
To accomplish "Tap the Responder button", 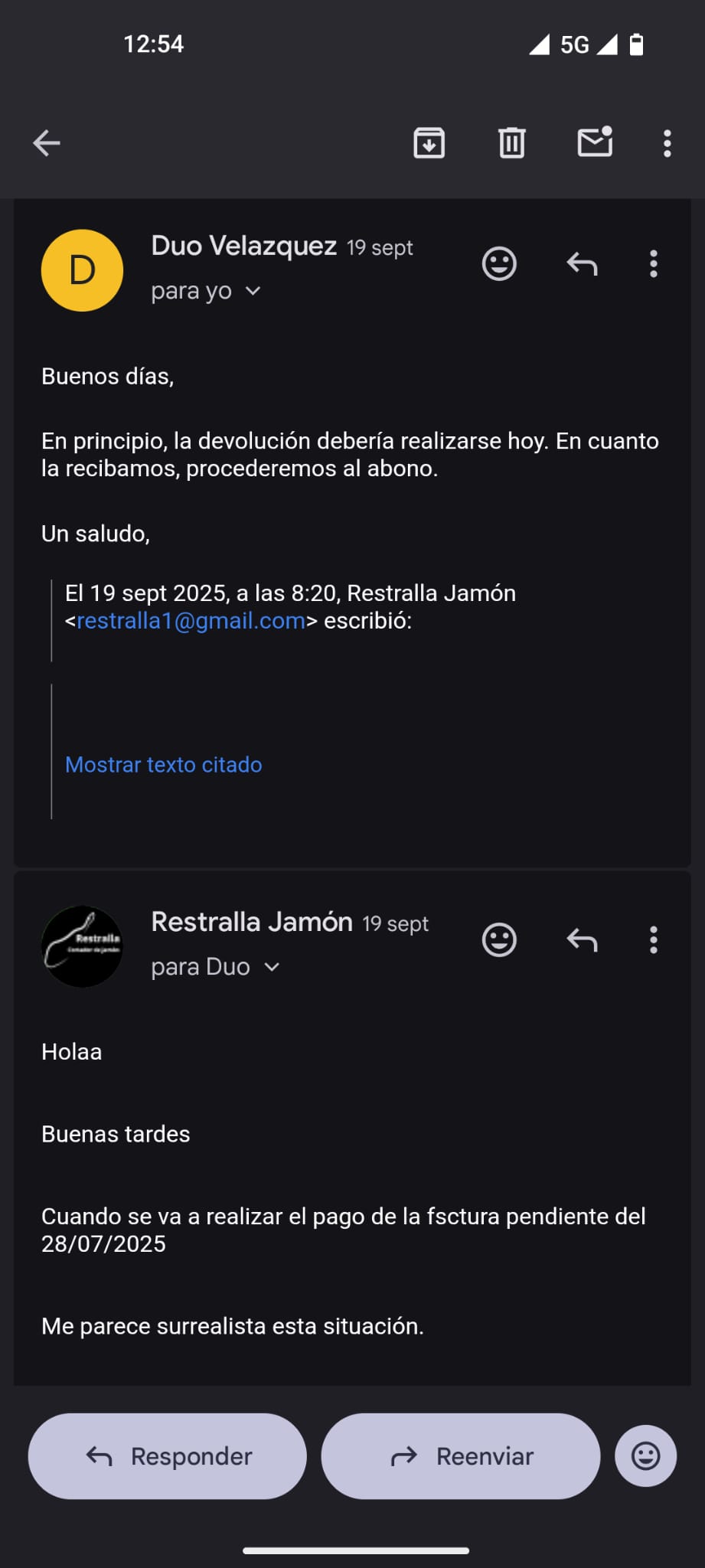I will point(168,1456).
